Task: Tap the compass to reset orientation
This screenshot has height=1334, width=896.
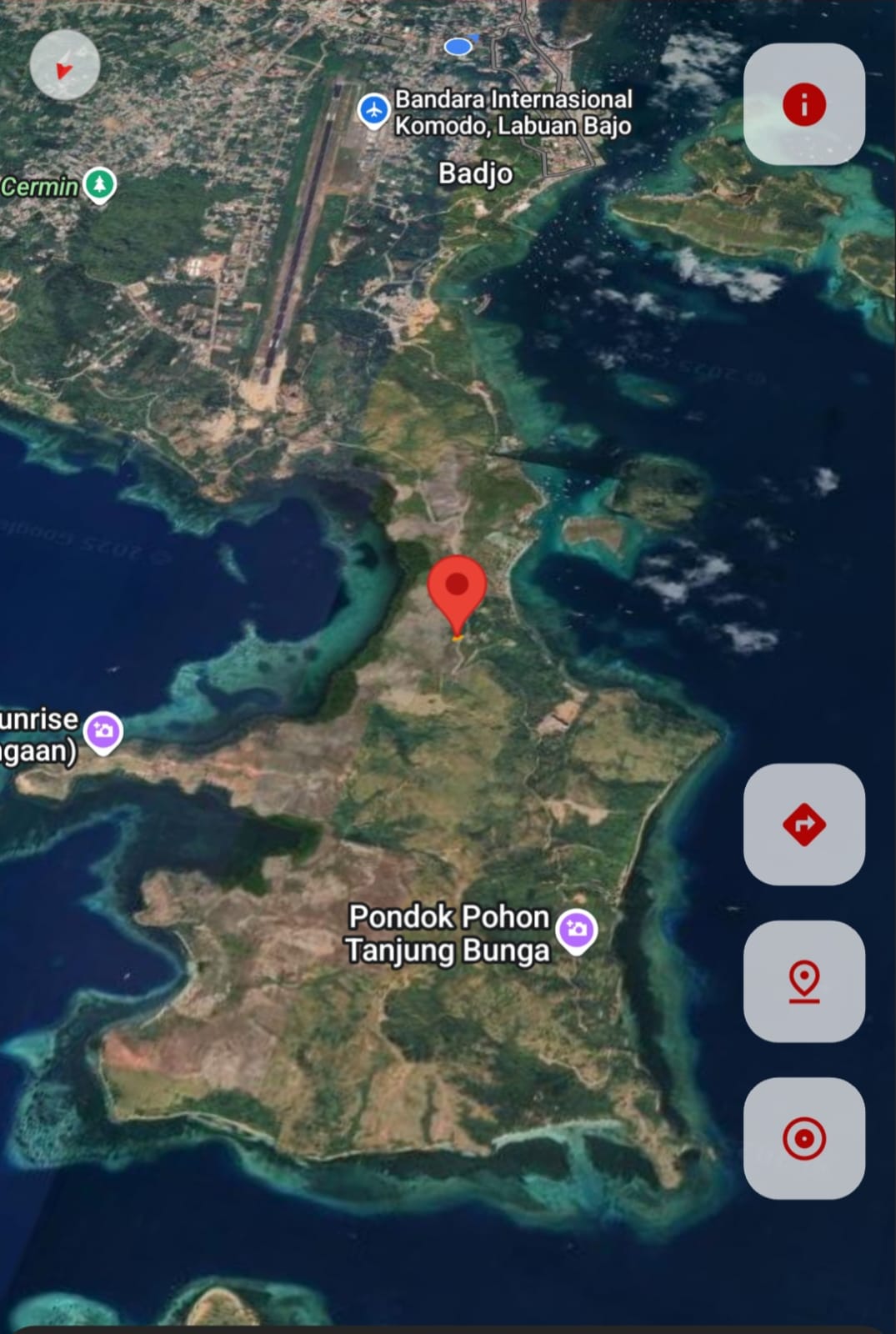Action: [65, 66]
